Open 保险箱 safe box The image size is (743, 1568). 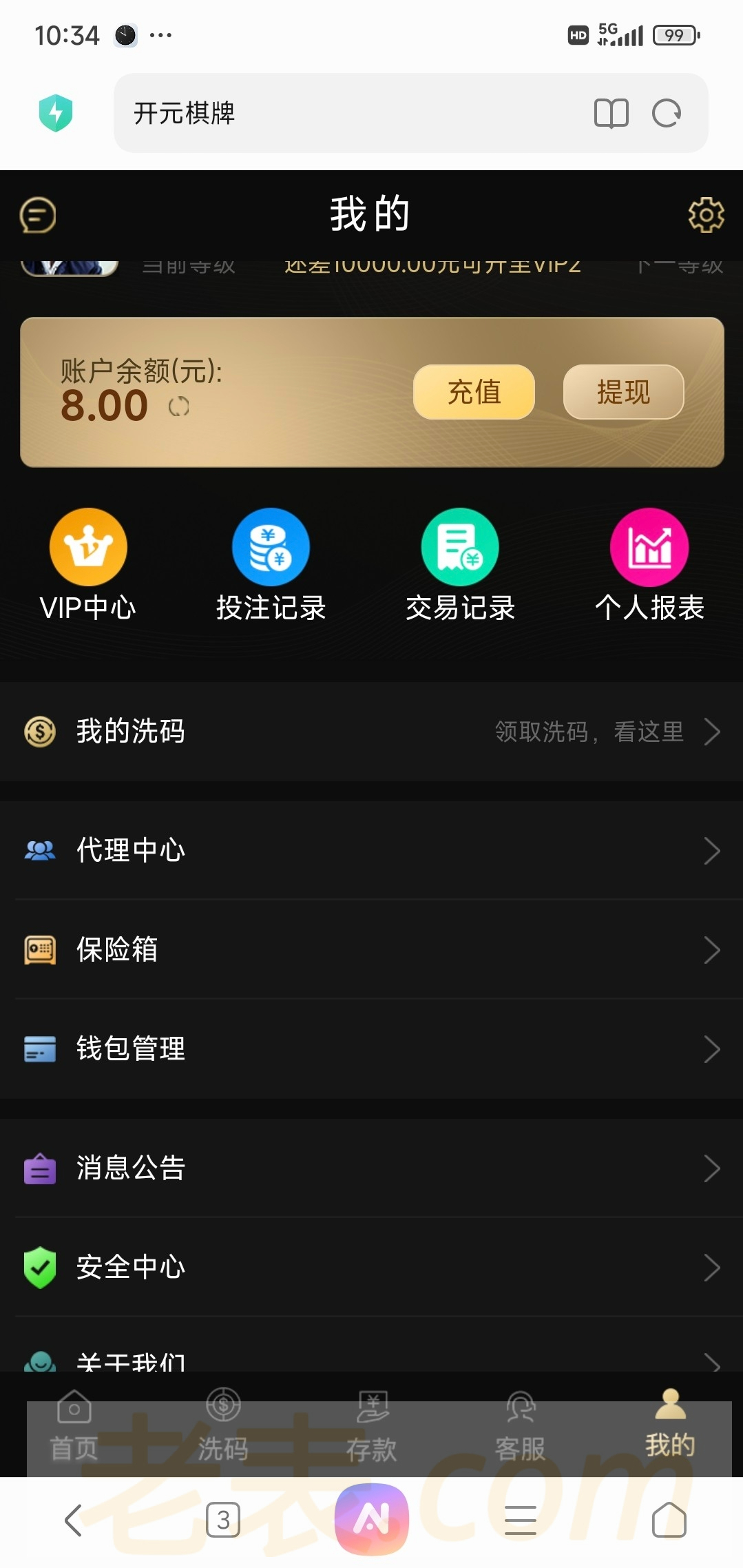[x=372, y=949]
